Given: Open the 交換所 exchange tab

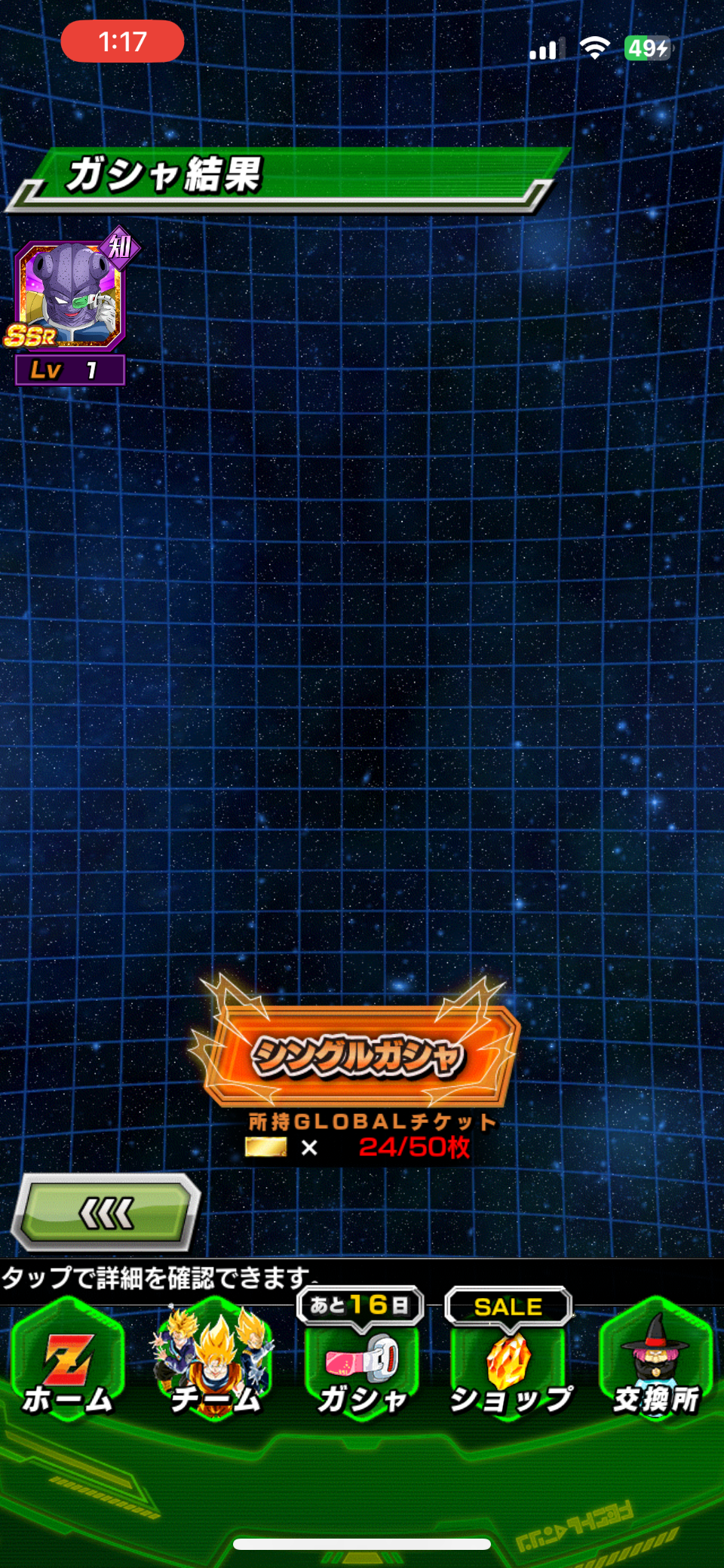Looking at the screenshot, I should tap(656, 1360).
